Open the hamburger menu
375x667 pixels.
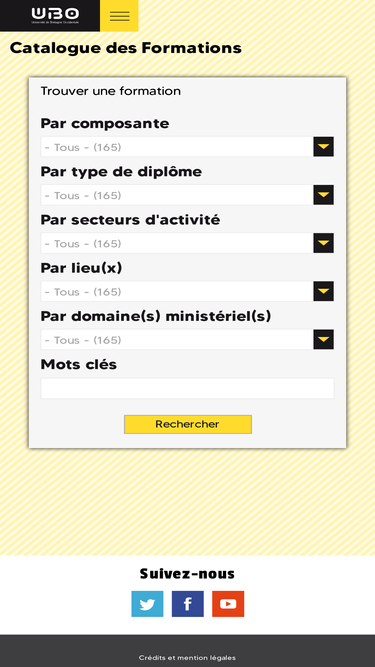coord(119,16)
